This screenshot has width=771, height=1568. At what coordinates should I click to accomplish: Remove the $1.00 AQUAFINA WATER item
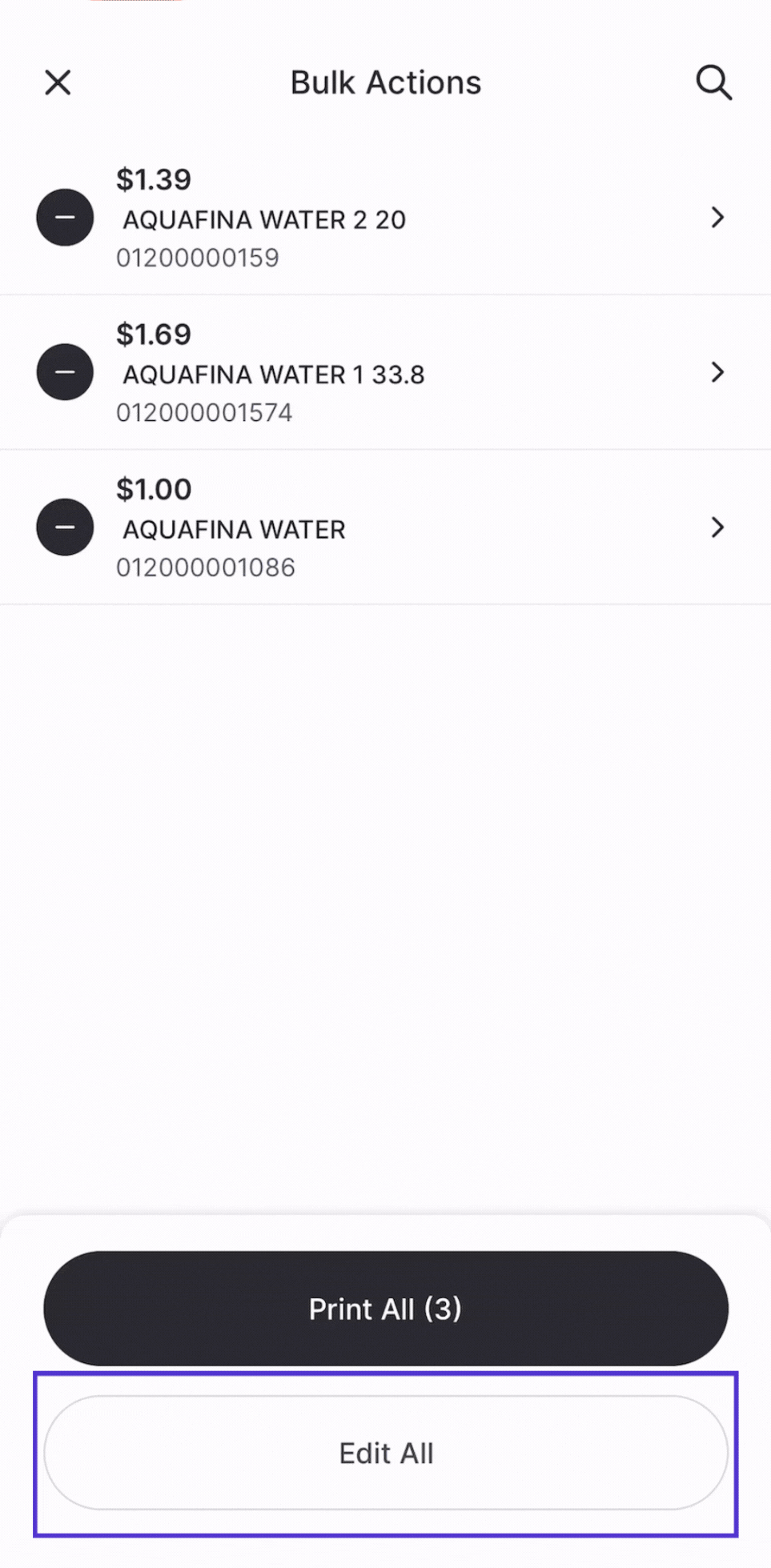[x=65, y=527]
